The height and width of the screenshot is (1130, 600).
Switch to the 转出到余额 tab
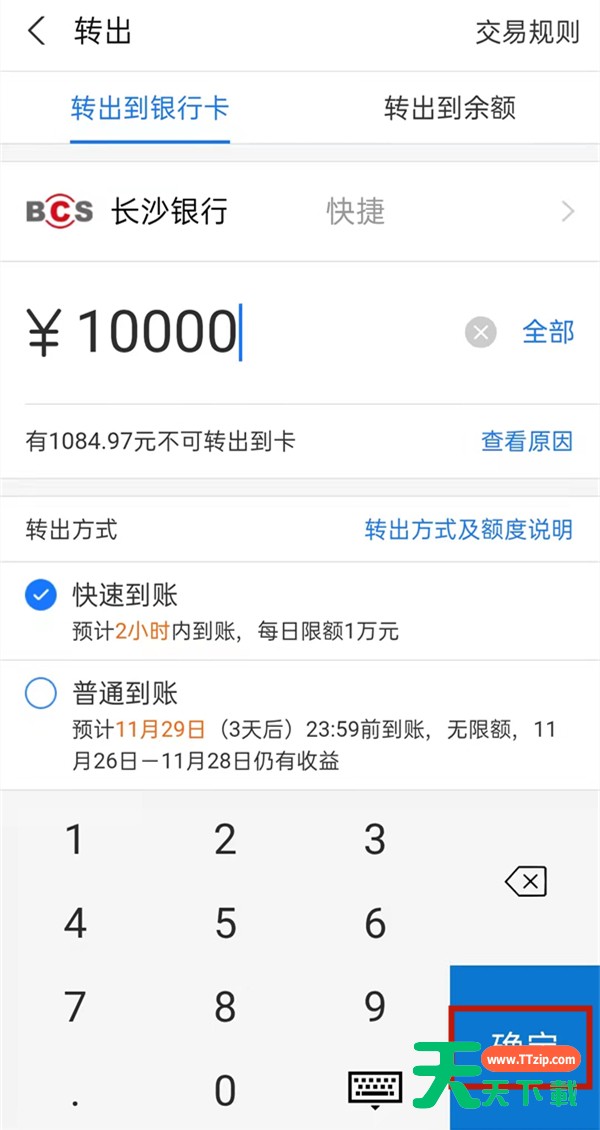click(x=449, y=108)
